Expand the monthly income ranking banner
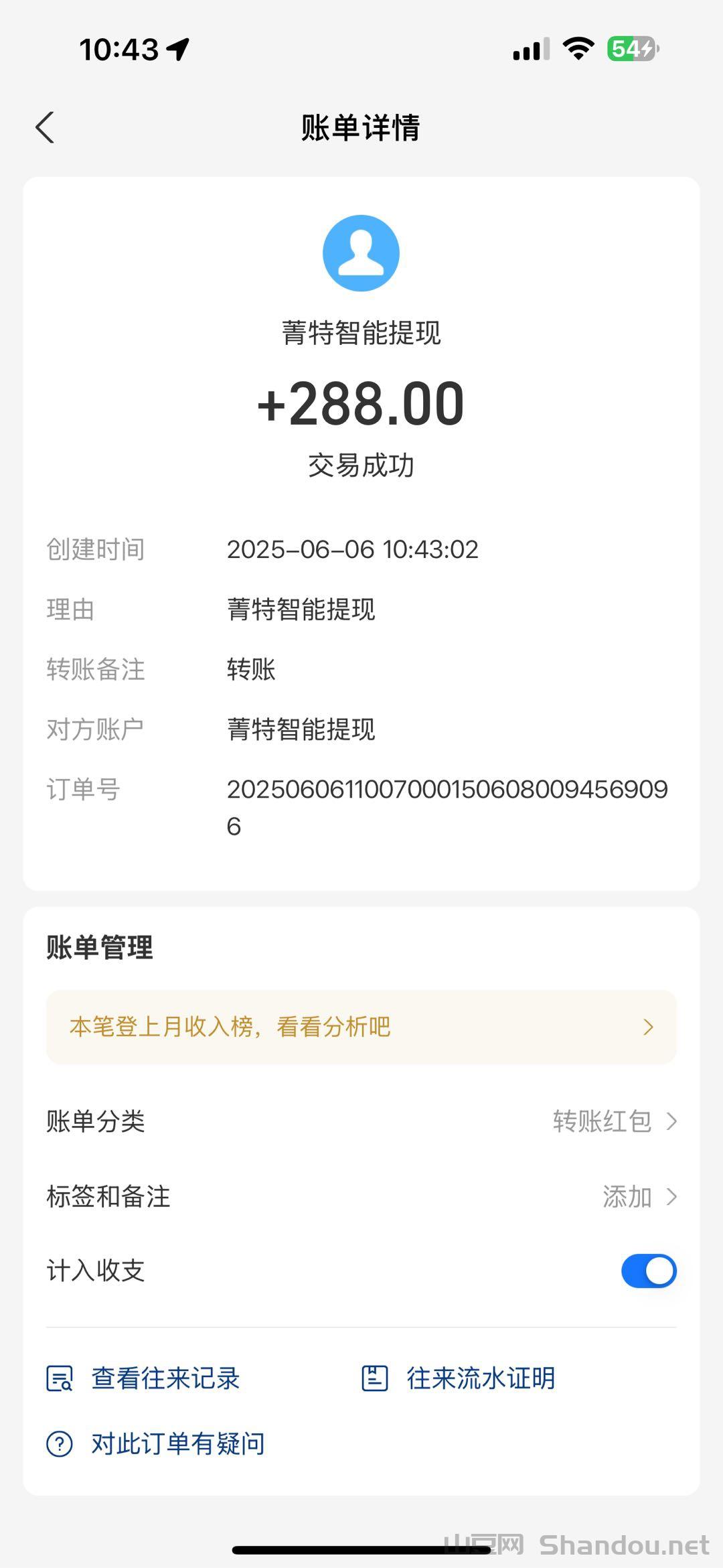Image resolution: width=723 pixels, height=1568 pixels. 361,1027
